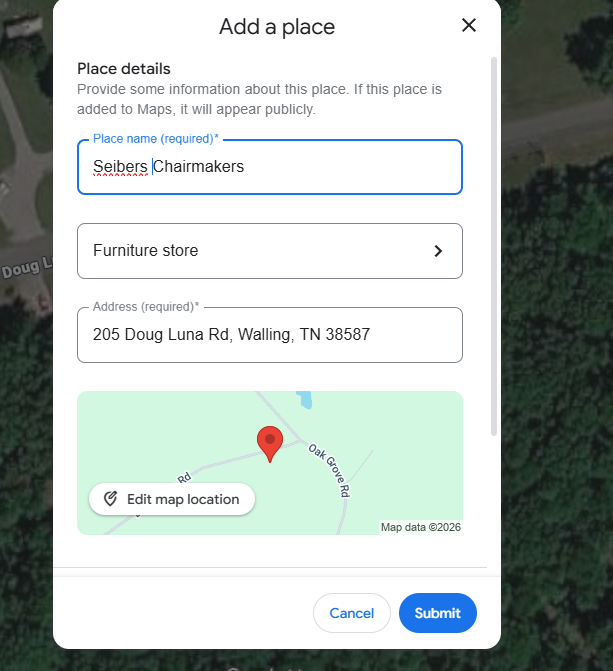Edit map location
613x671 pixels.
(172, 499)
